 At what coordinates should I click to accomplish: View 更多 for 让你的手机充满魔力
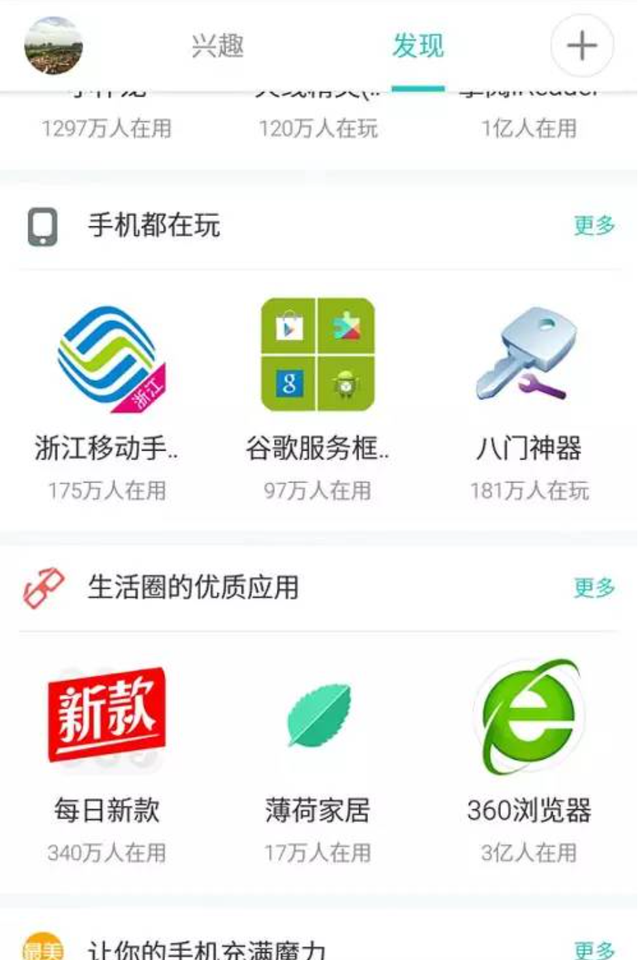point(594,948)
